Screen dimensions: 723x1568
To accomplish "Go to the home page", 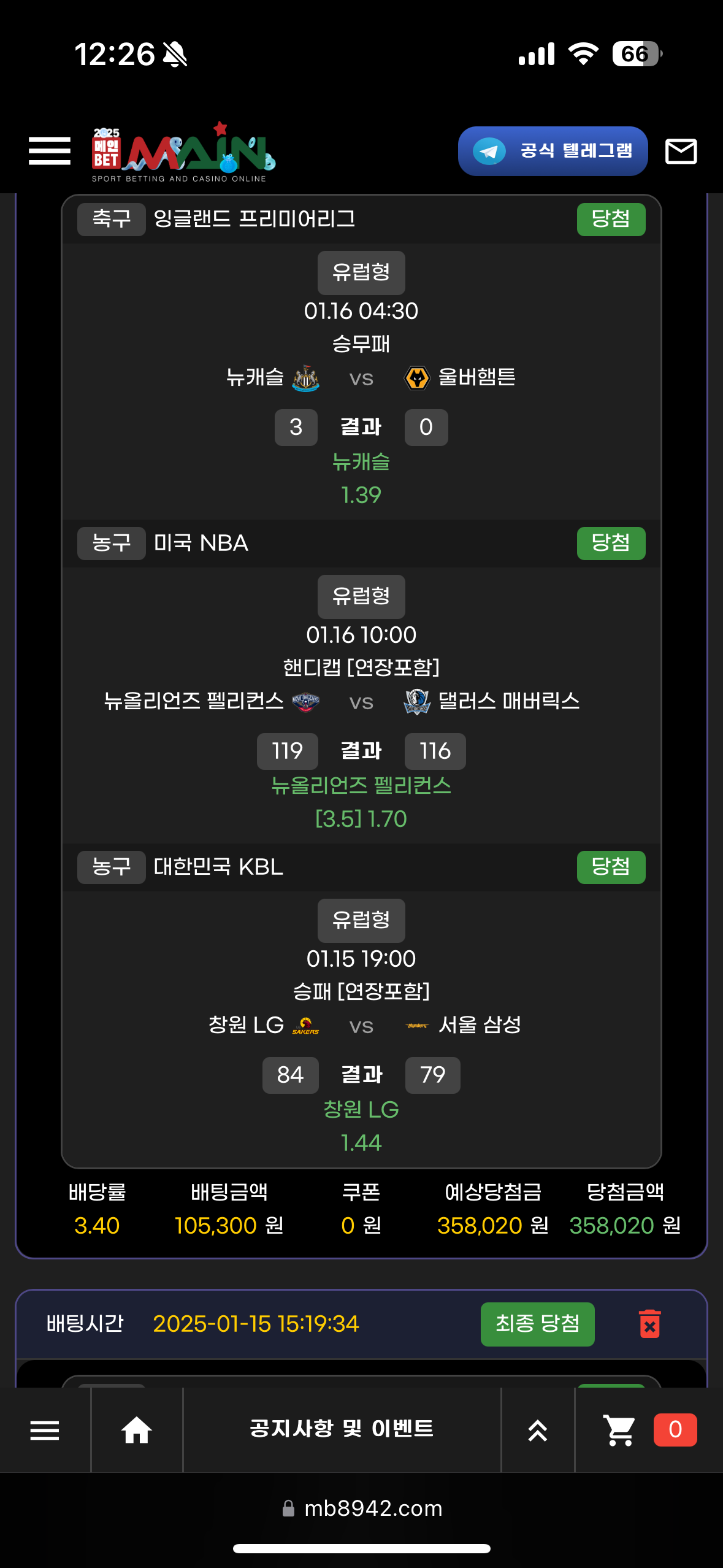I will pyautogui.click(x=136, y=1430).
